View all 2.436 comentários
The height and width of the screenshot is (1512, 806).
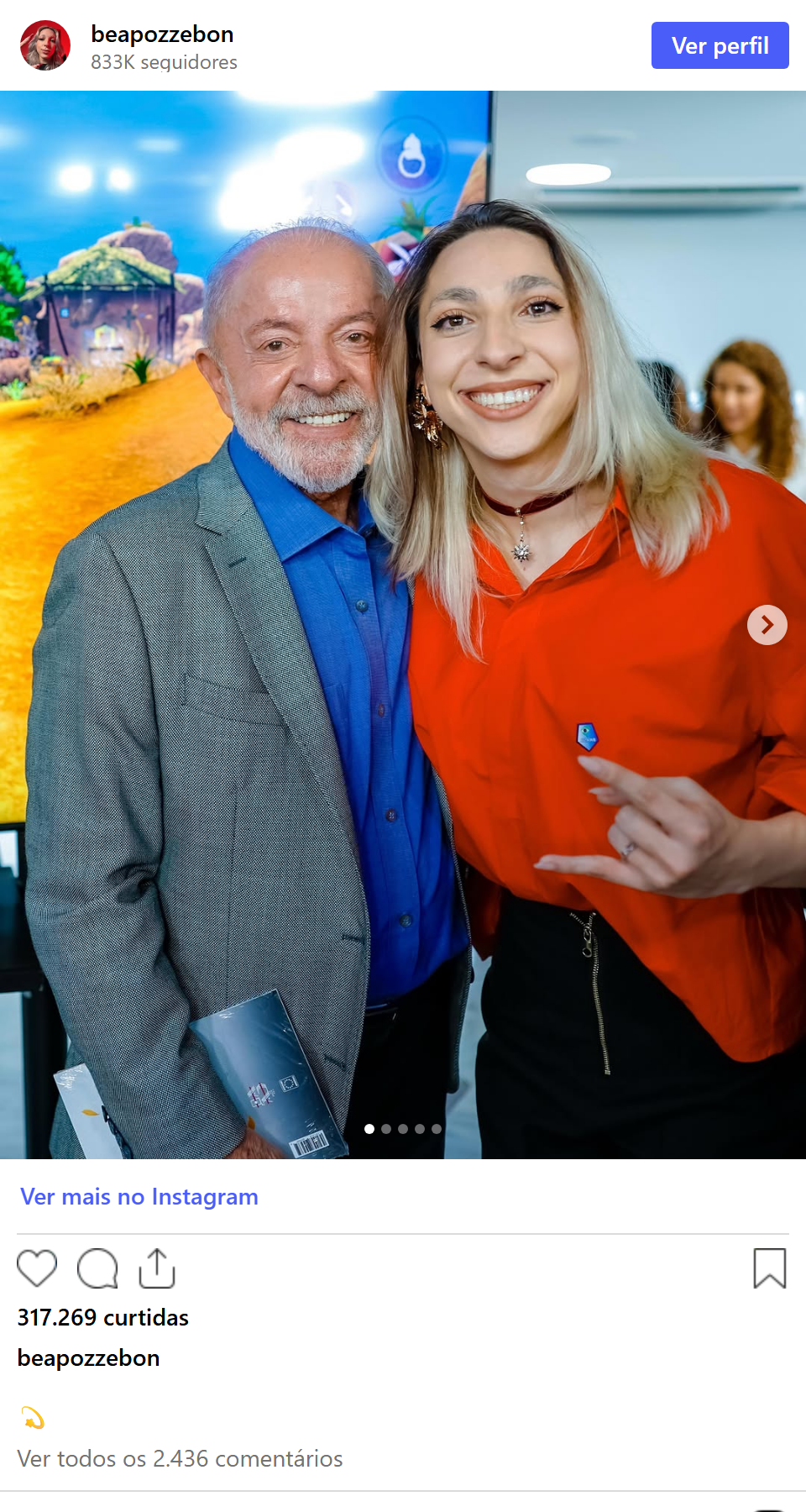point(180,1458)
